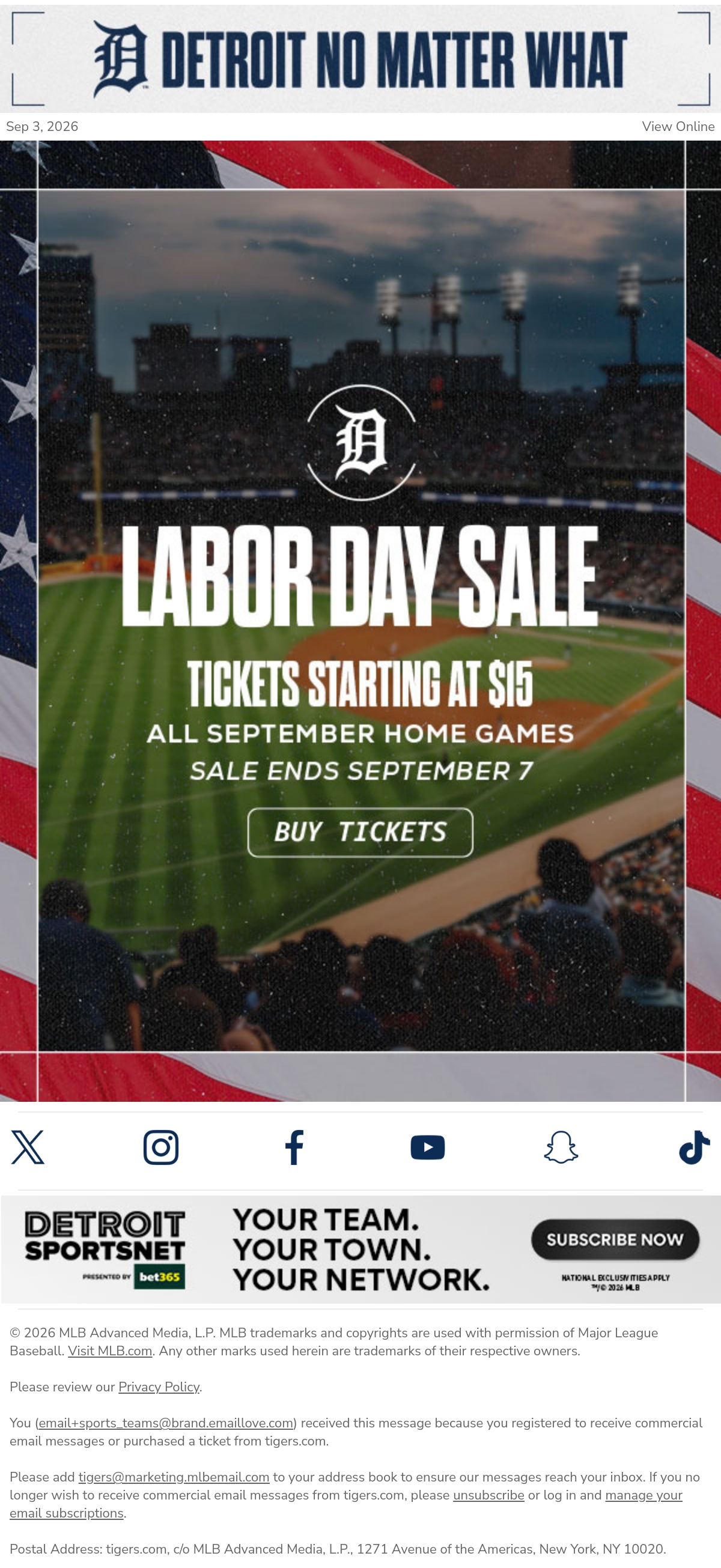This screenshot has height=1568, width=721.
Task: Visit the Facebook page icon
Action: (294, 1147)
